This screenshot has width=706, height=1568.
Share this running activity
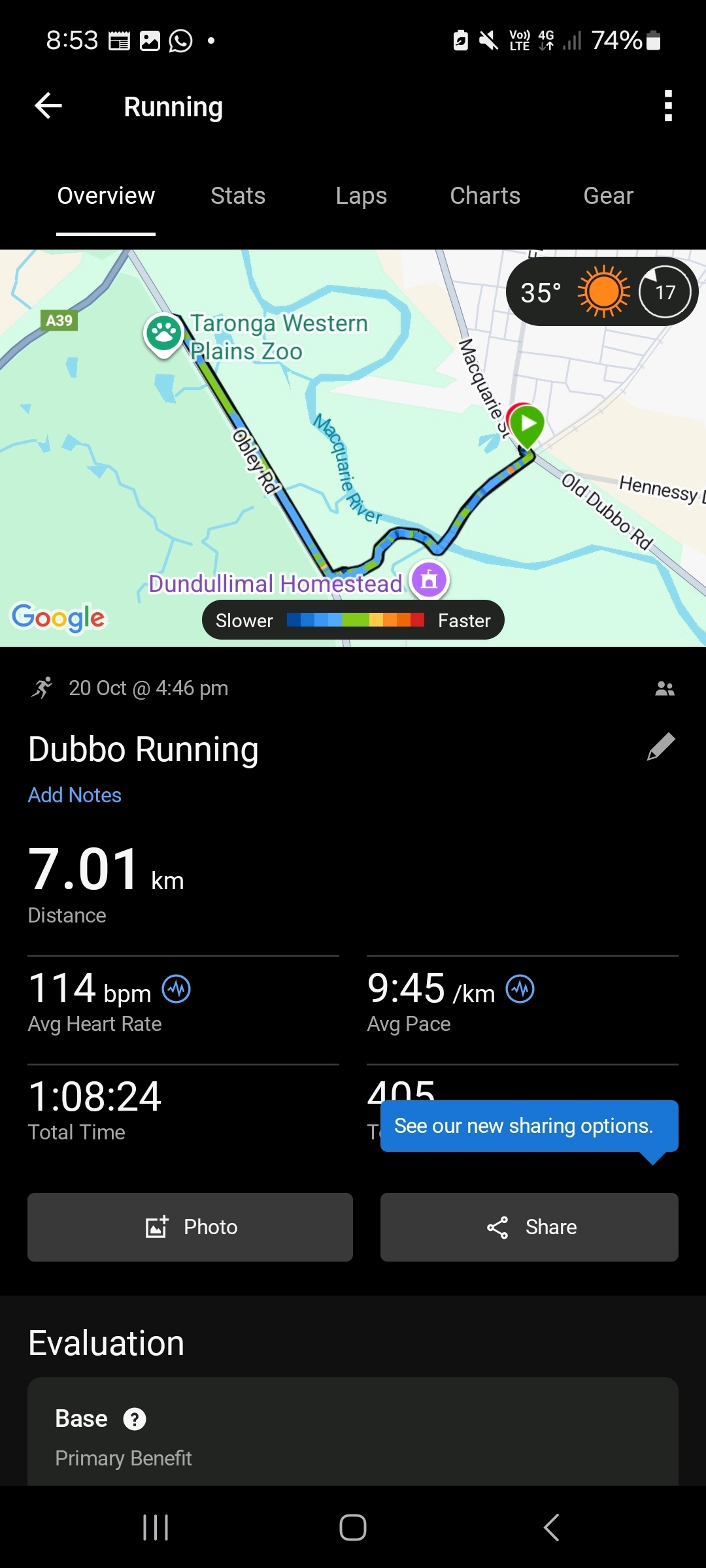529,1227
